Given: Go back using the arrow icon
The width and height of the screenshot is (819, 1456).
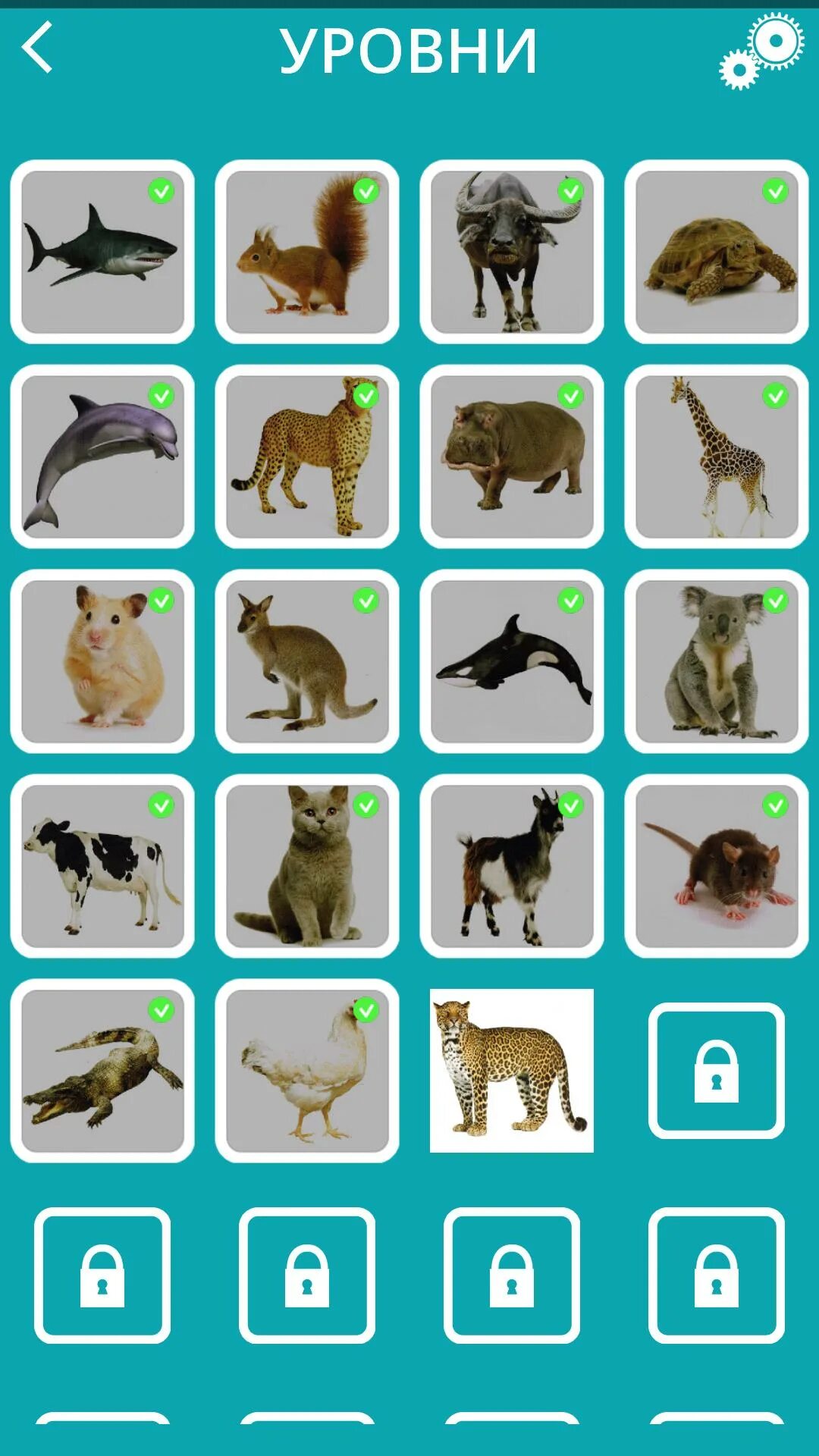Looking at the screenshot, I should (38, 47).
